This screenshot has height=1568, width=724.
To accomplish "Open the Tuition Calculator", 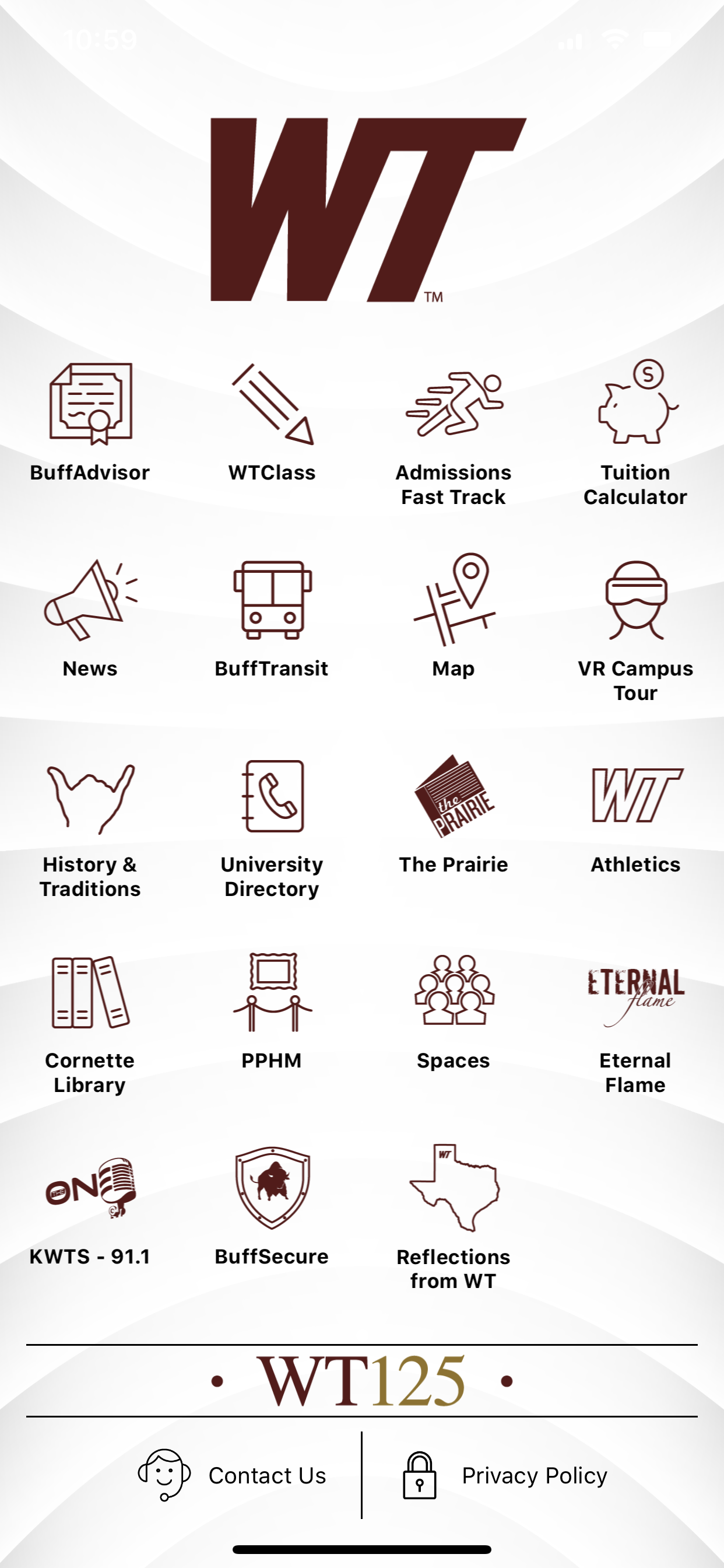I will point(635,434).
